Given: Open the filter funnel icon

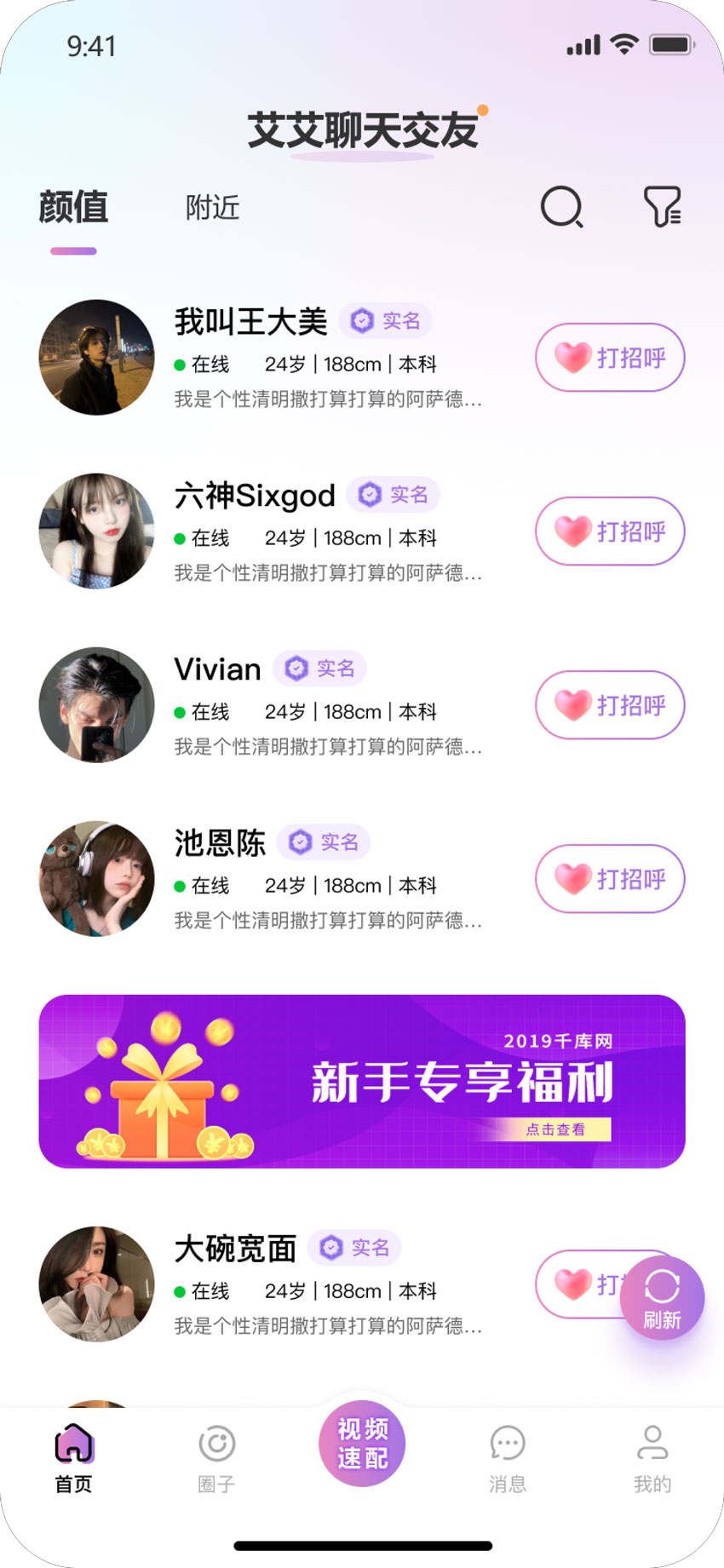Looking at the screenshot, I should point(662,207).
